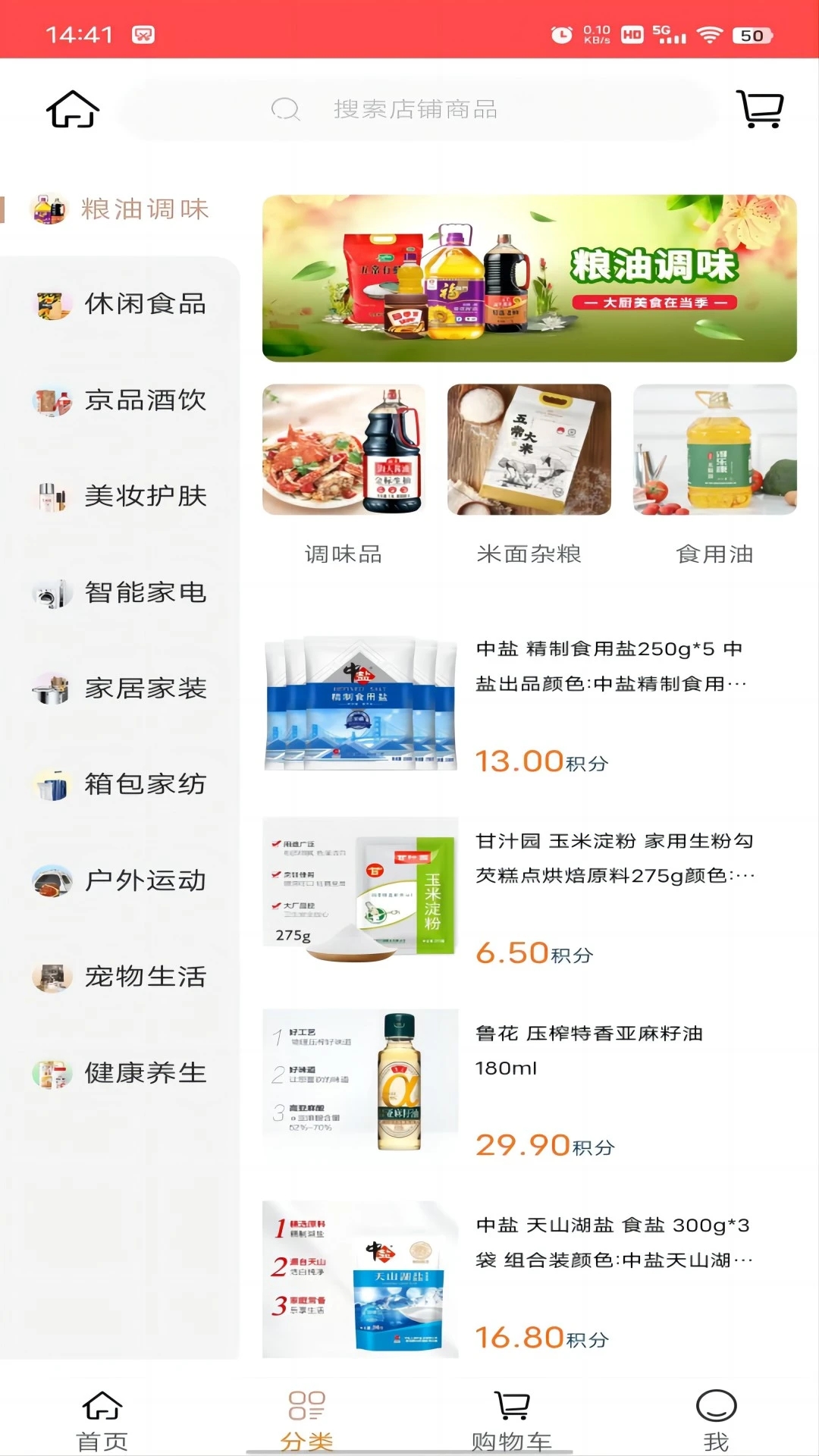Open the 米面杂粮 subcategory tile
This screenshot has width=819, height=1456.
coord(529,470)
